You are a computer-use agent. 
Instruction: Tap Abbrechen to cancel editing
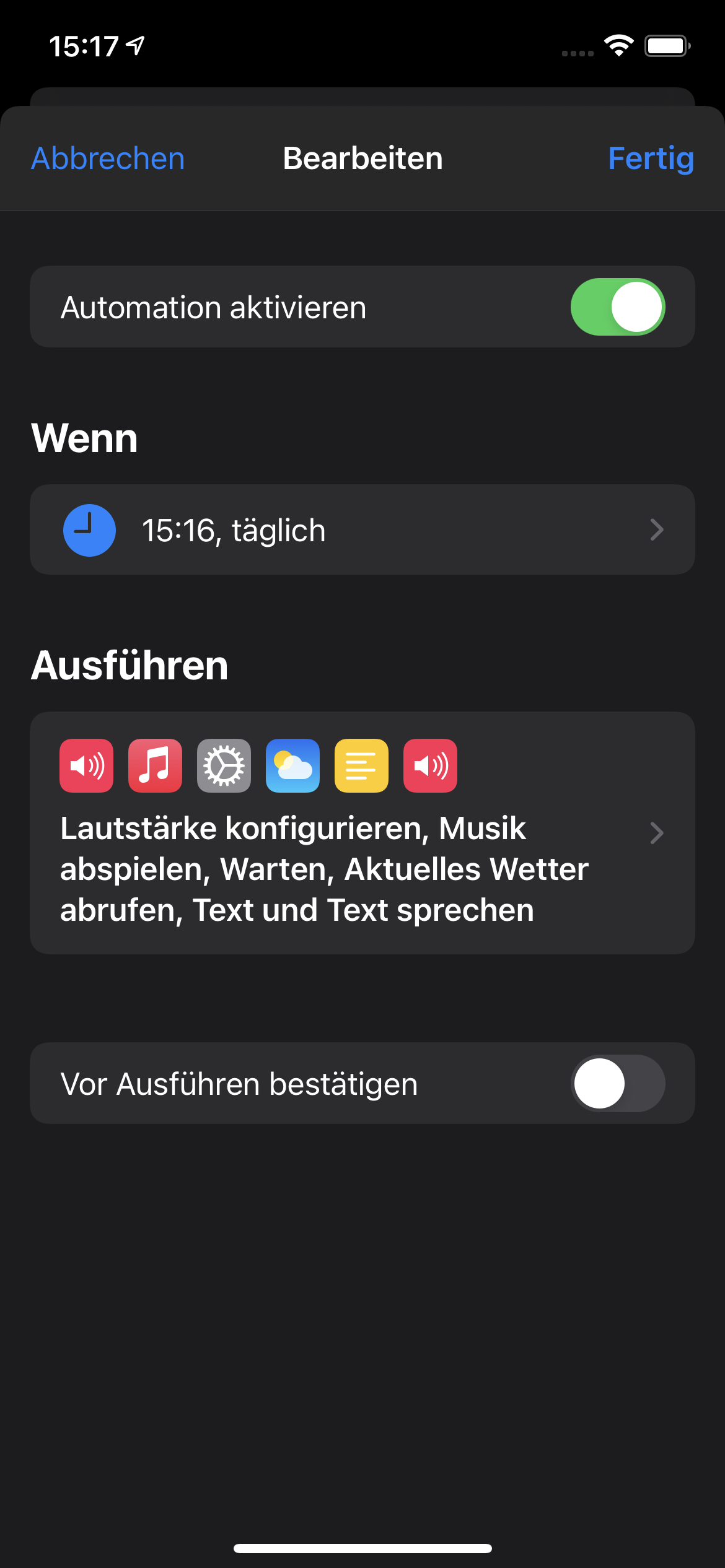(108, 159)
